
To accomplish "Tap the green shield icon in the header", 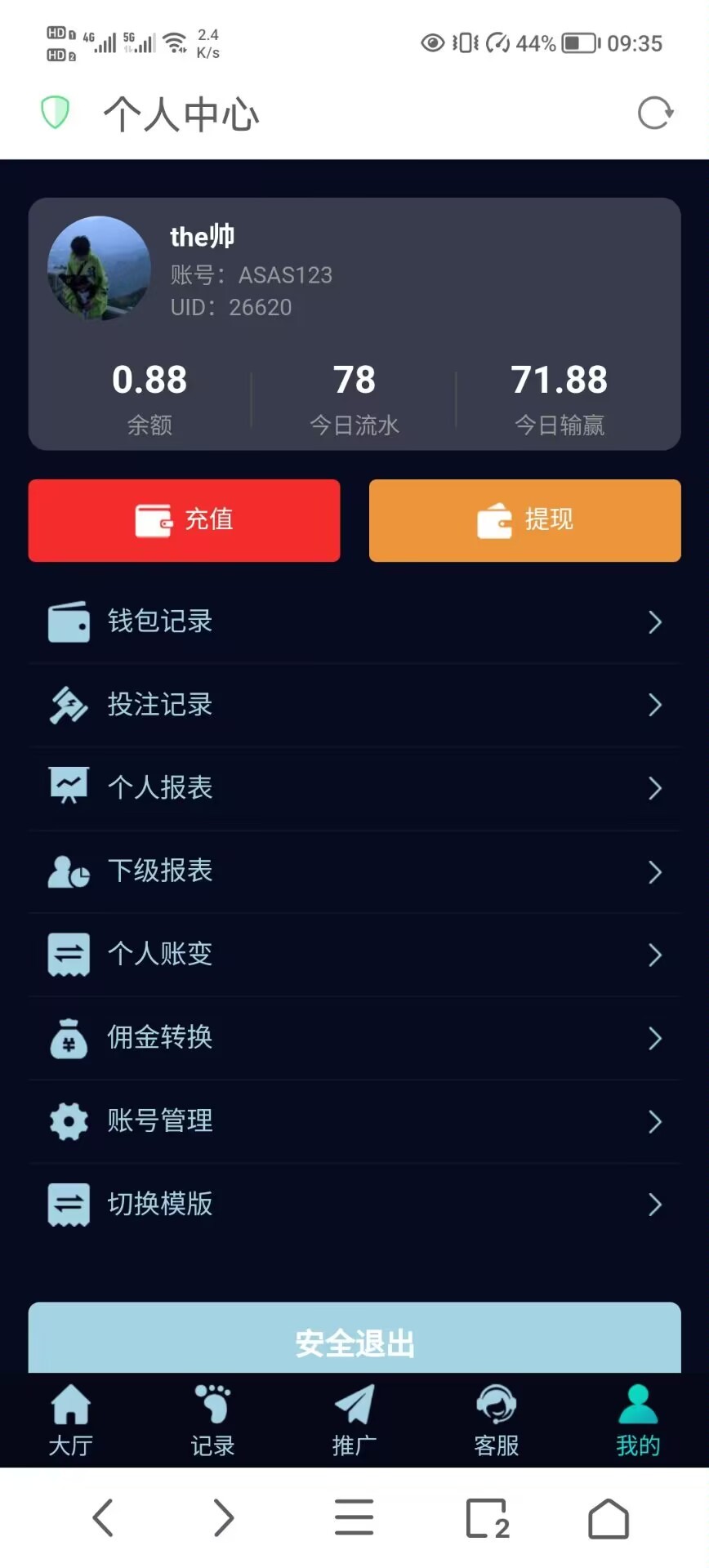I will click(x=55, y=113).
